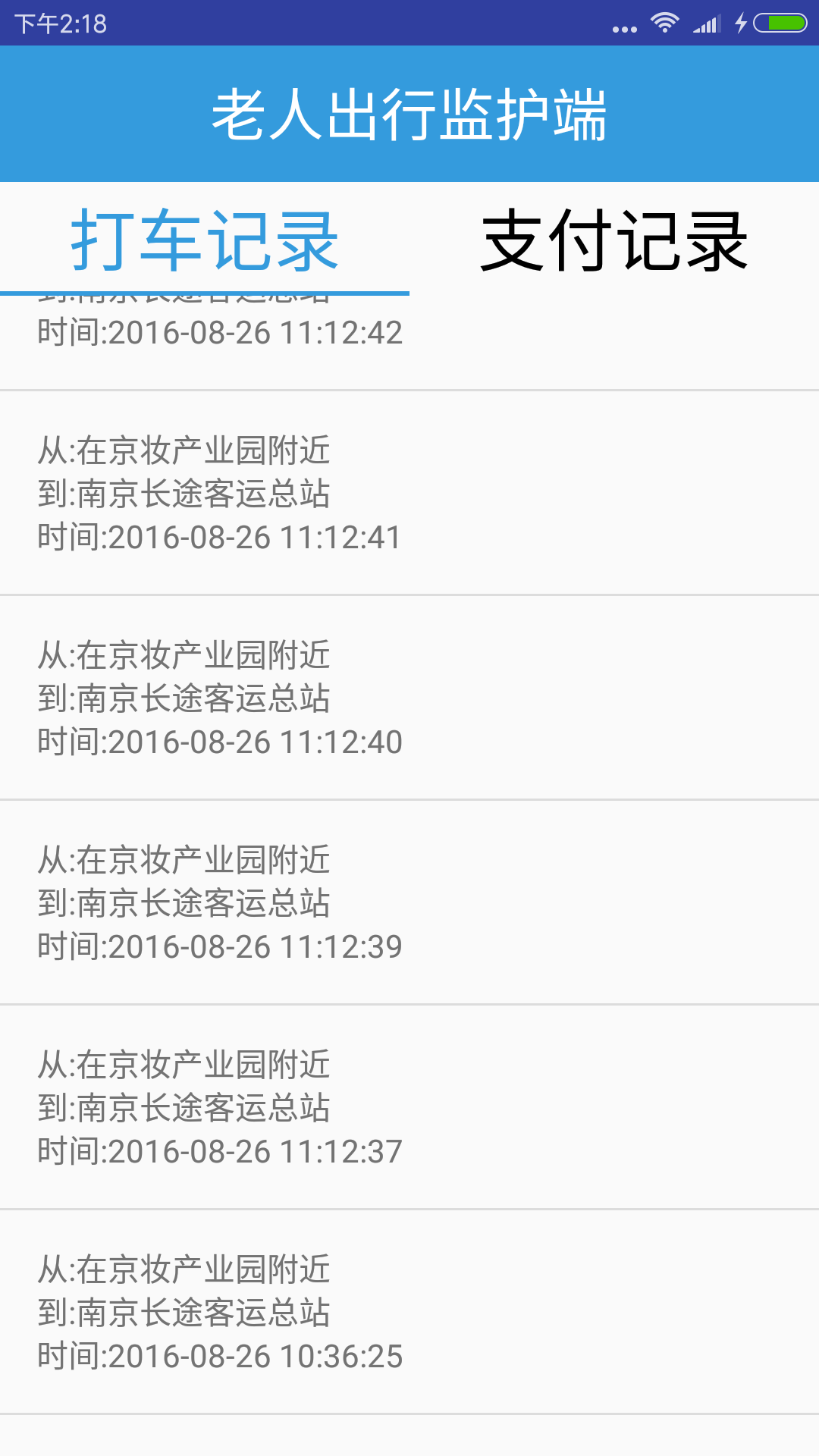Select the destination text 南京长途客运总站
Image resolution: width=819 pixels, height=1456 pixels.
point(186,494)
